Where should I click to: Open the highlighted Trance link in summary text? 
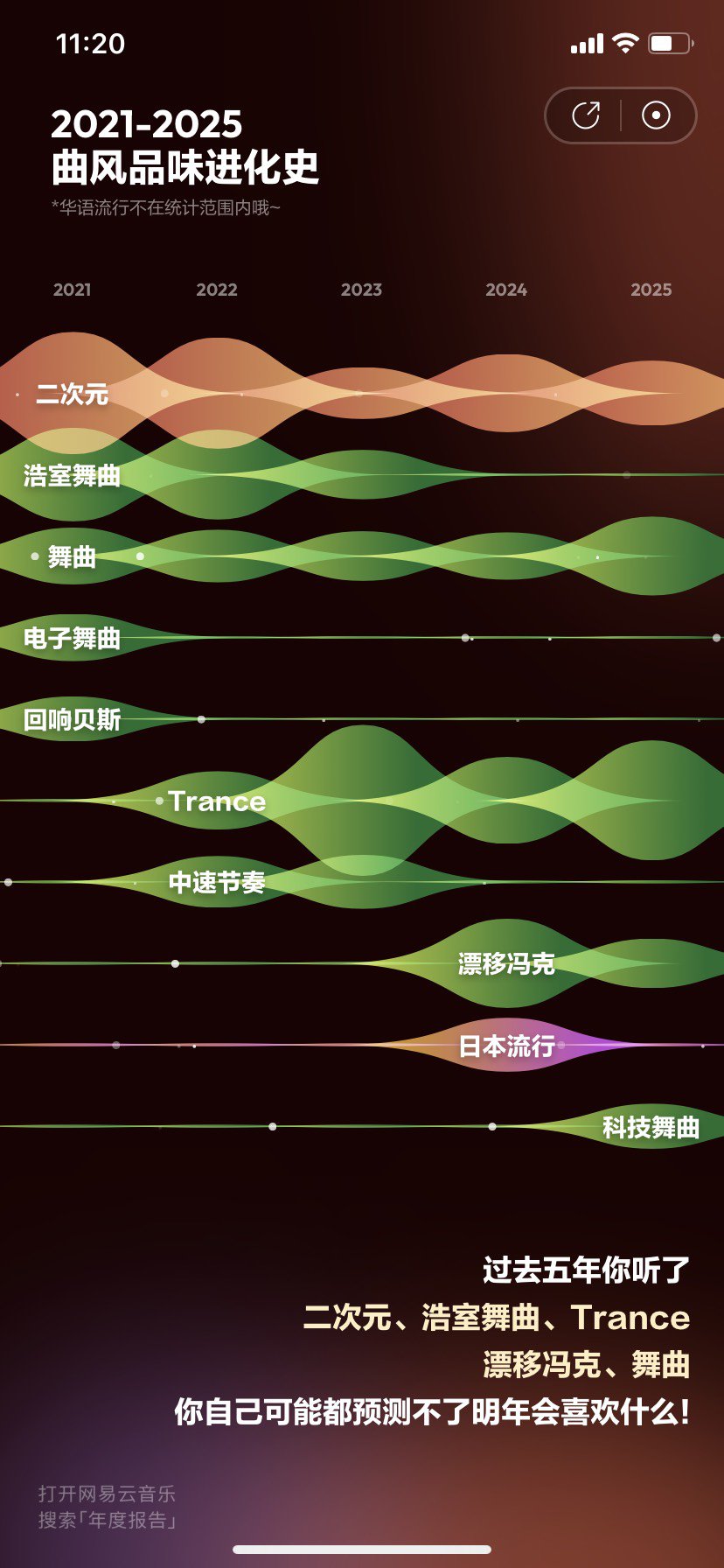pos(631,1318)
